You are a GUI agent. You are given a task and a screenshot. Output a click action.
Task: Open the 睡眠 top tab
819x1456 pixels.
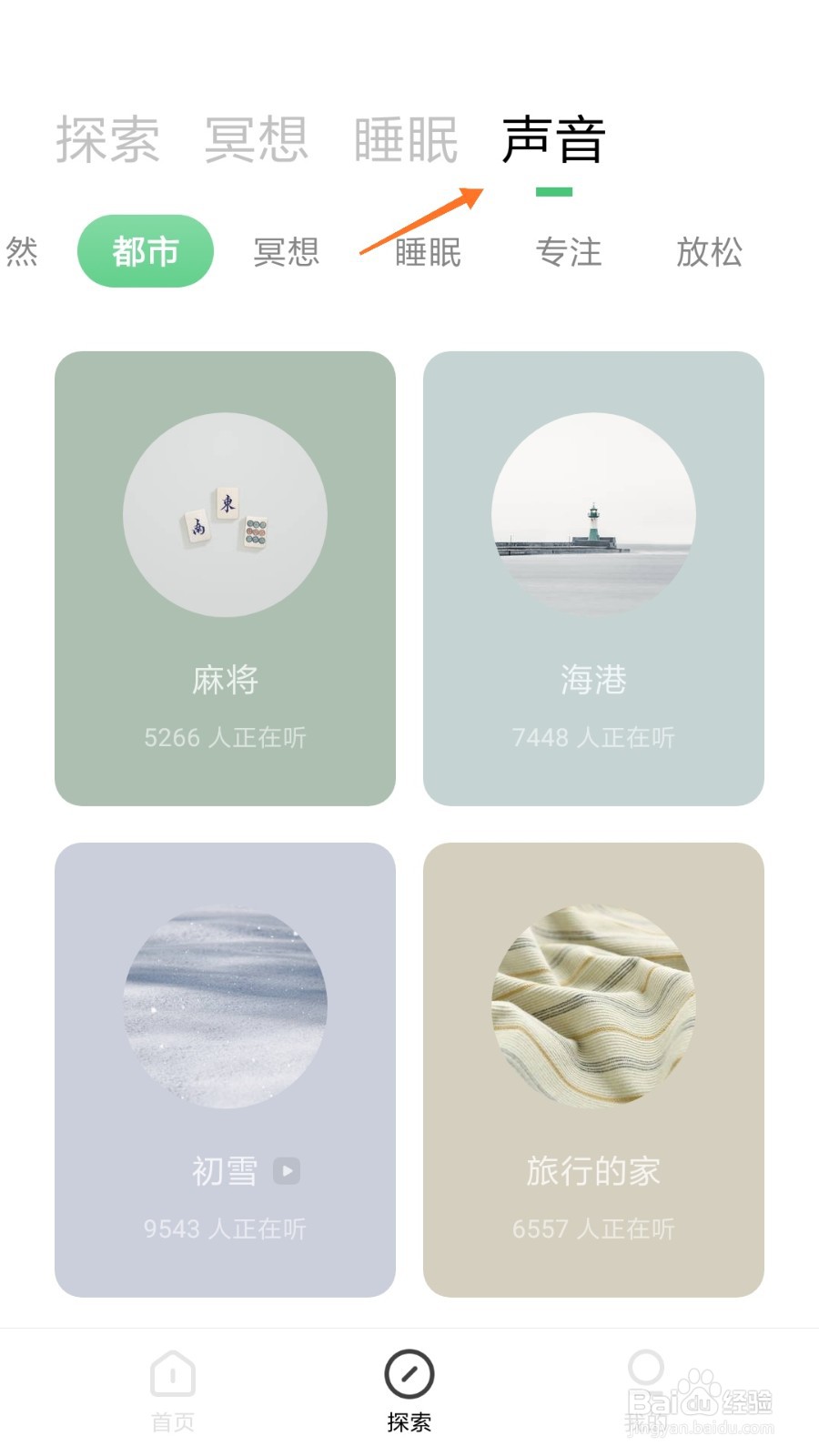(404, 136)
